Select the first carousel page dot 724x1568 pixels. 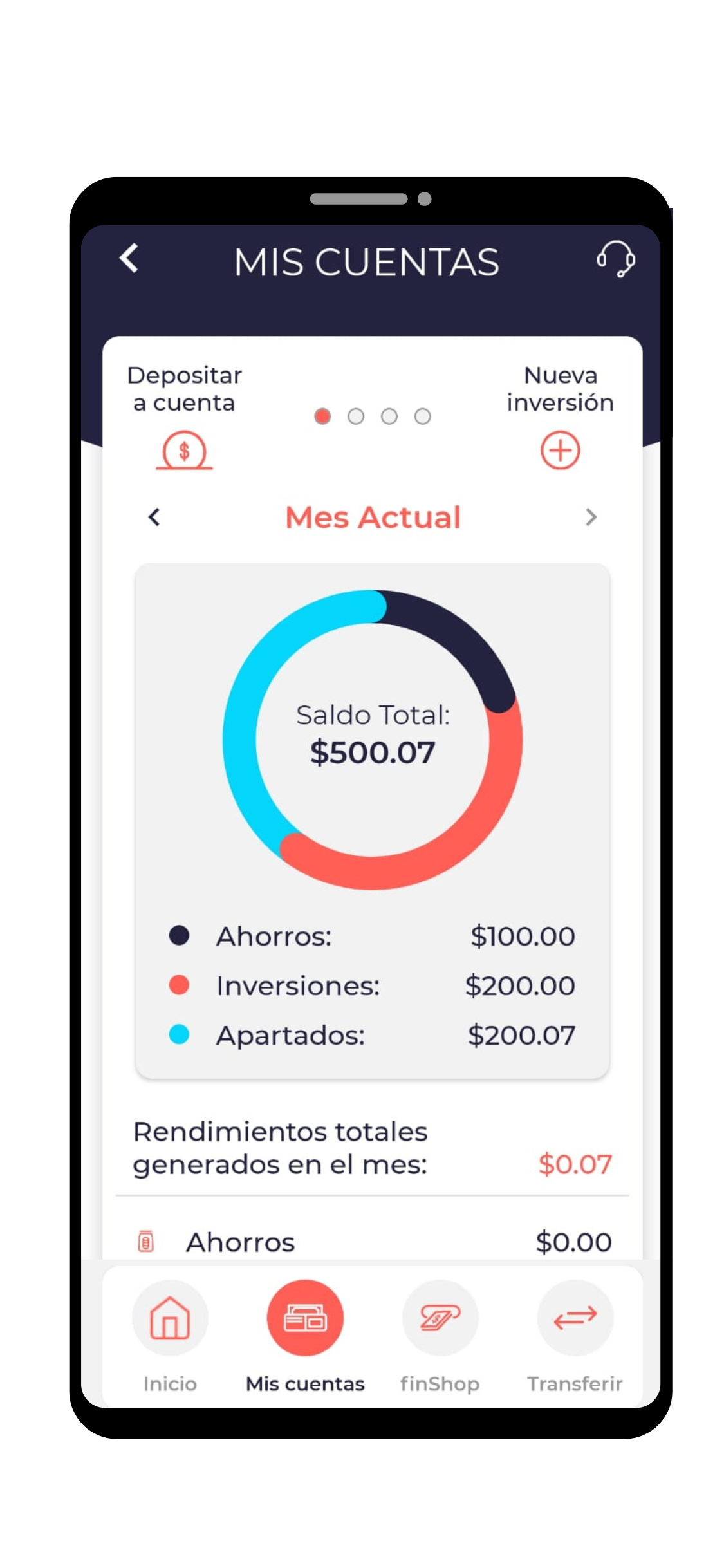pos(322,416)
